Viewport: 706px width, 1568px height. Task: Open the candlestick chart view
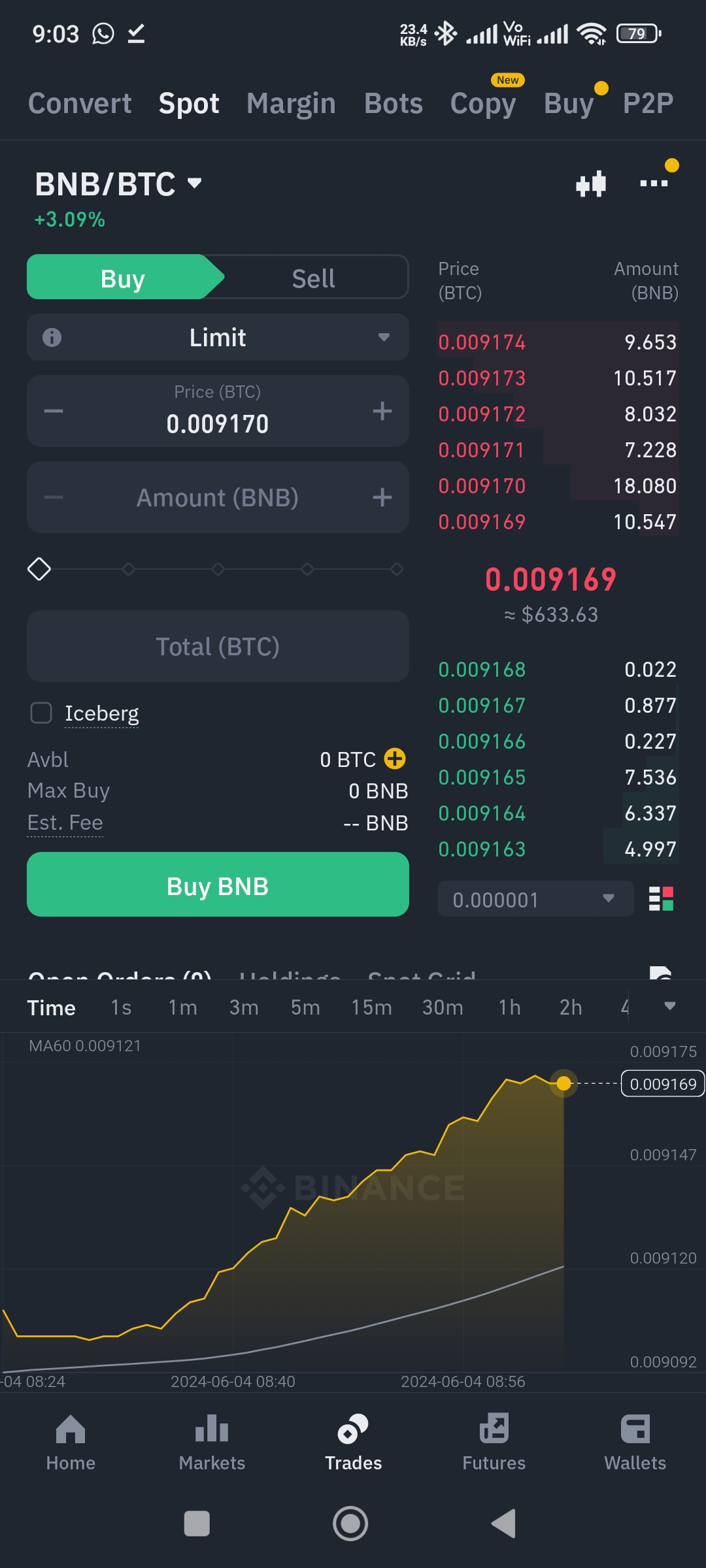[591, 184]
